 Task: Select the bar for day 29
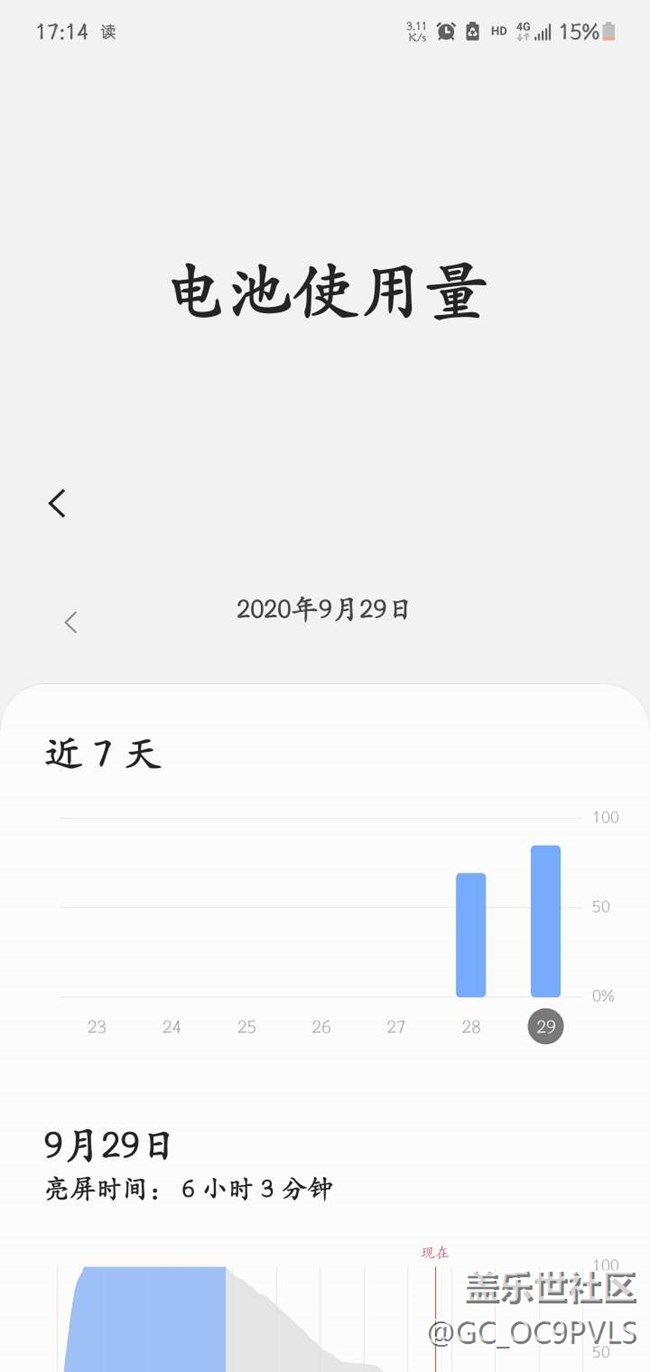coord(546,921)
